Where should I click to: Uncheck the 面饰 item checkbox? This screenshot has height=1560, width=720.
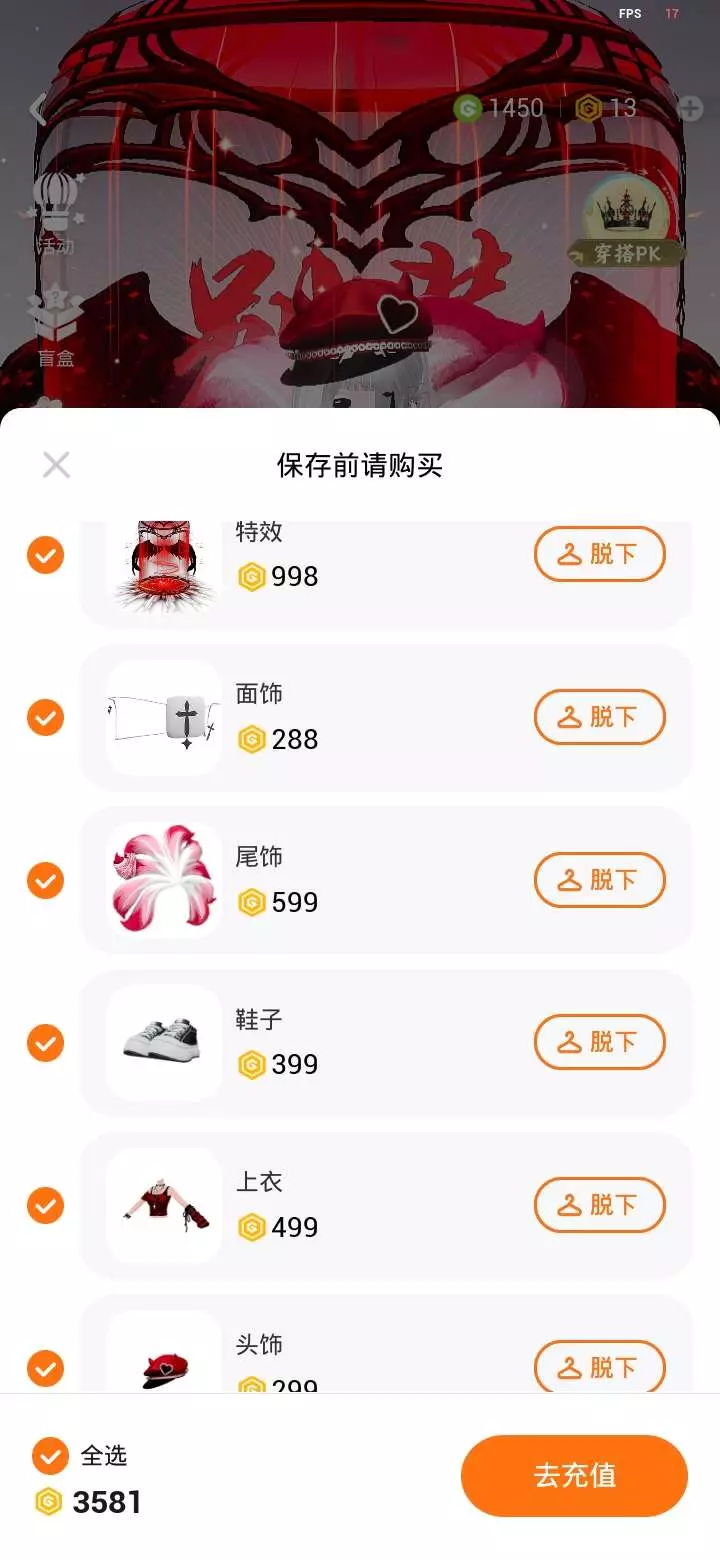click(45, 717)
